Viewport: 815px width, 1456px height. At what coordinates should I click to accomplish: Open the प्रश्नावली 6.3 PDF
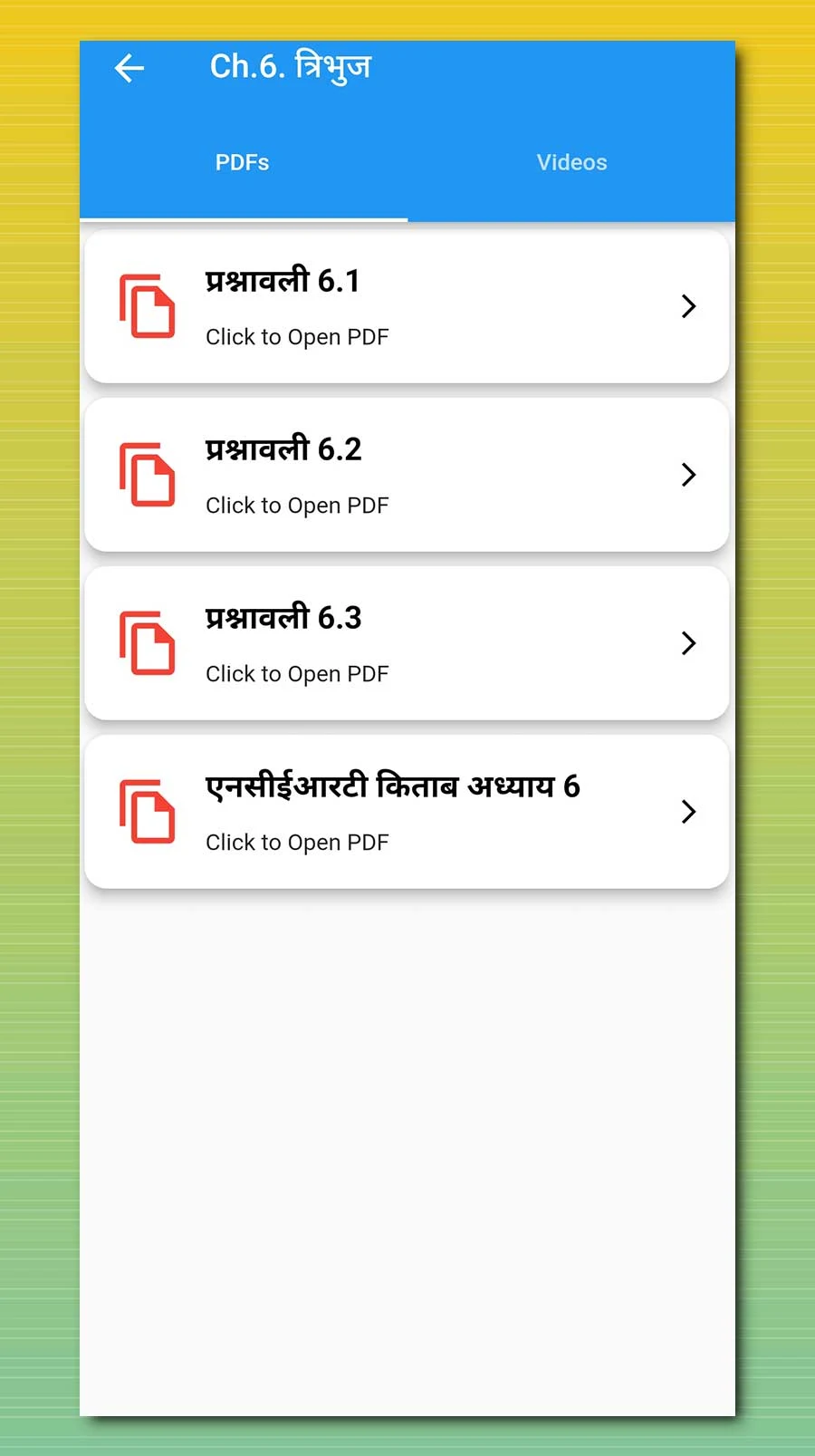coord(407,644)
